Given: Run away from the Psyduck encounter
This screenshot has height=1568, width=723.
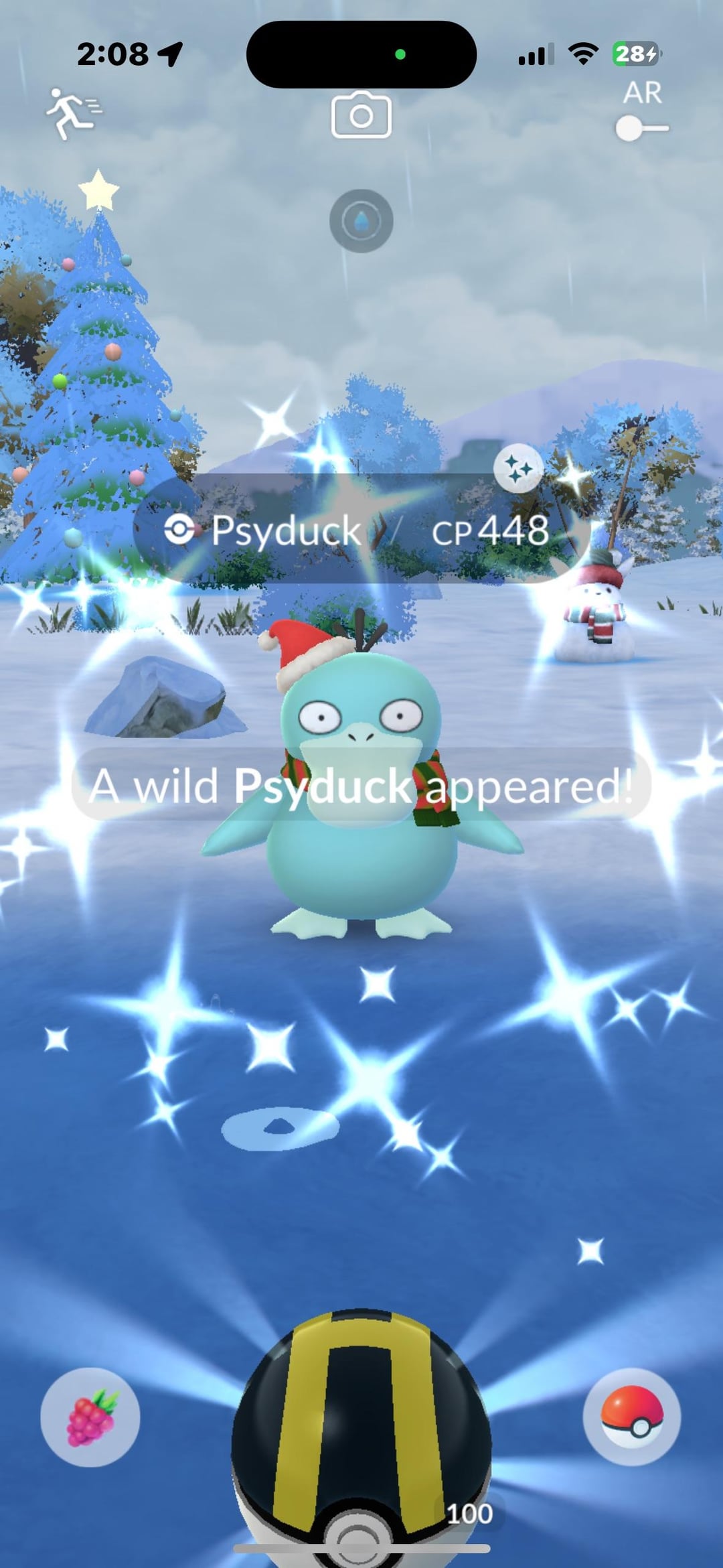Looking at the screenshot, I should 74,114.
